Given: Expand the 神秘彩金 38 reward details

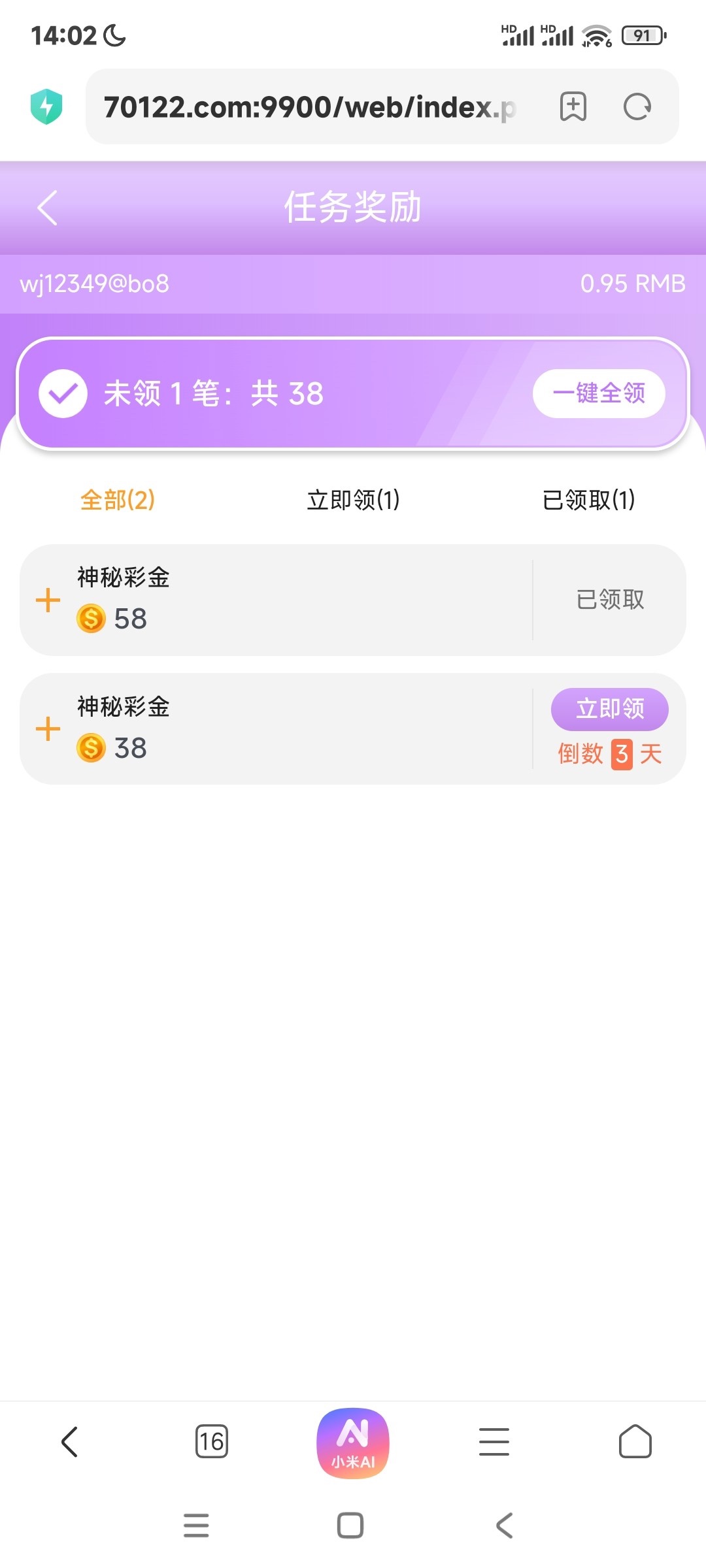Looking at the screenshot, I should pos(48,728).
